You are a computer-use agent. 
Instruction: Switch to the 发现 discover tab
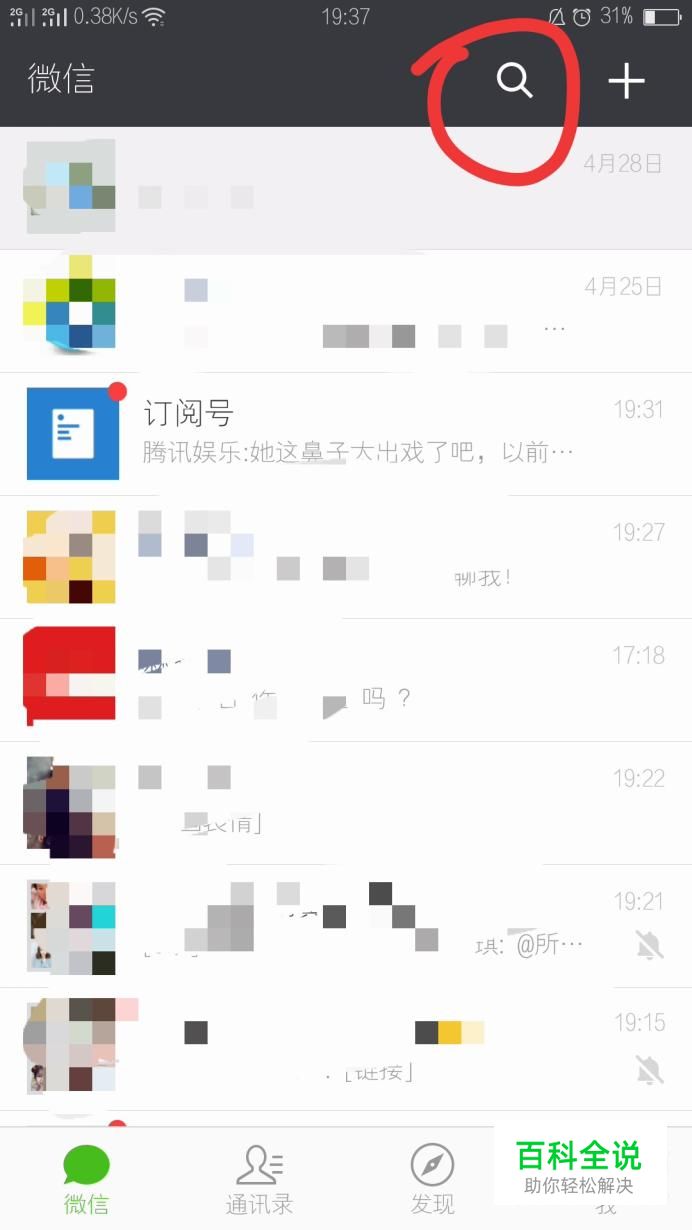pyautogui.click(x=432, y=1180)
